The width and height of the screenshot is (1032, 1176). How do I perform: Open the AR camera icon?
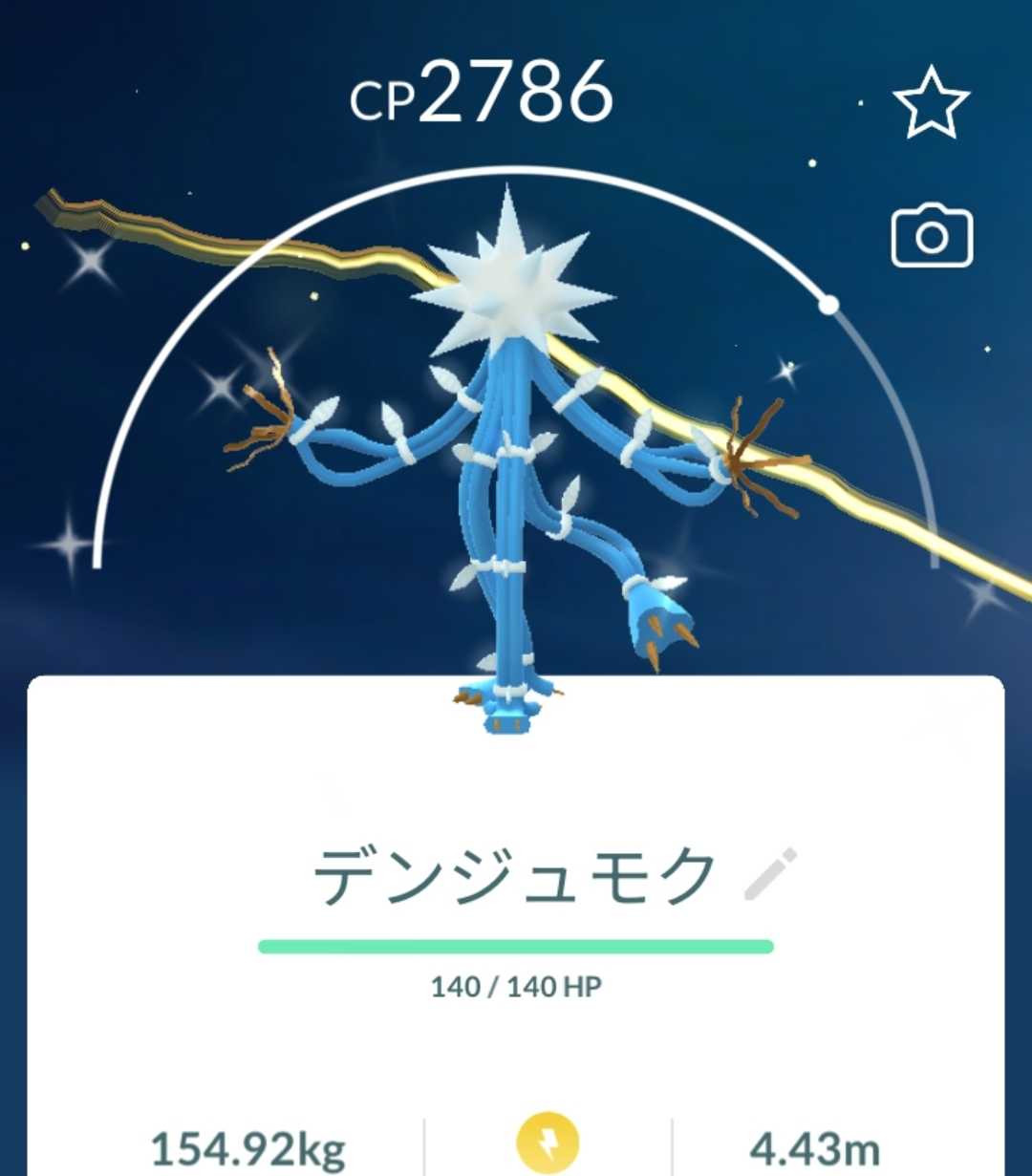click(932, 234)
